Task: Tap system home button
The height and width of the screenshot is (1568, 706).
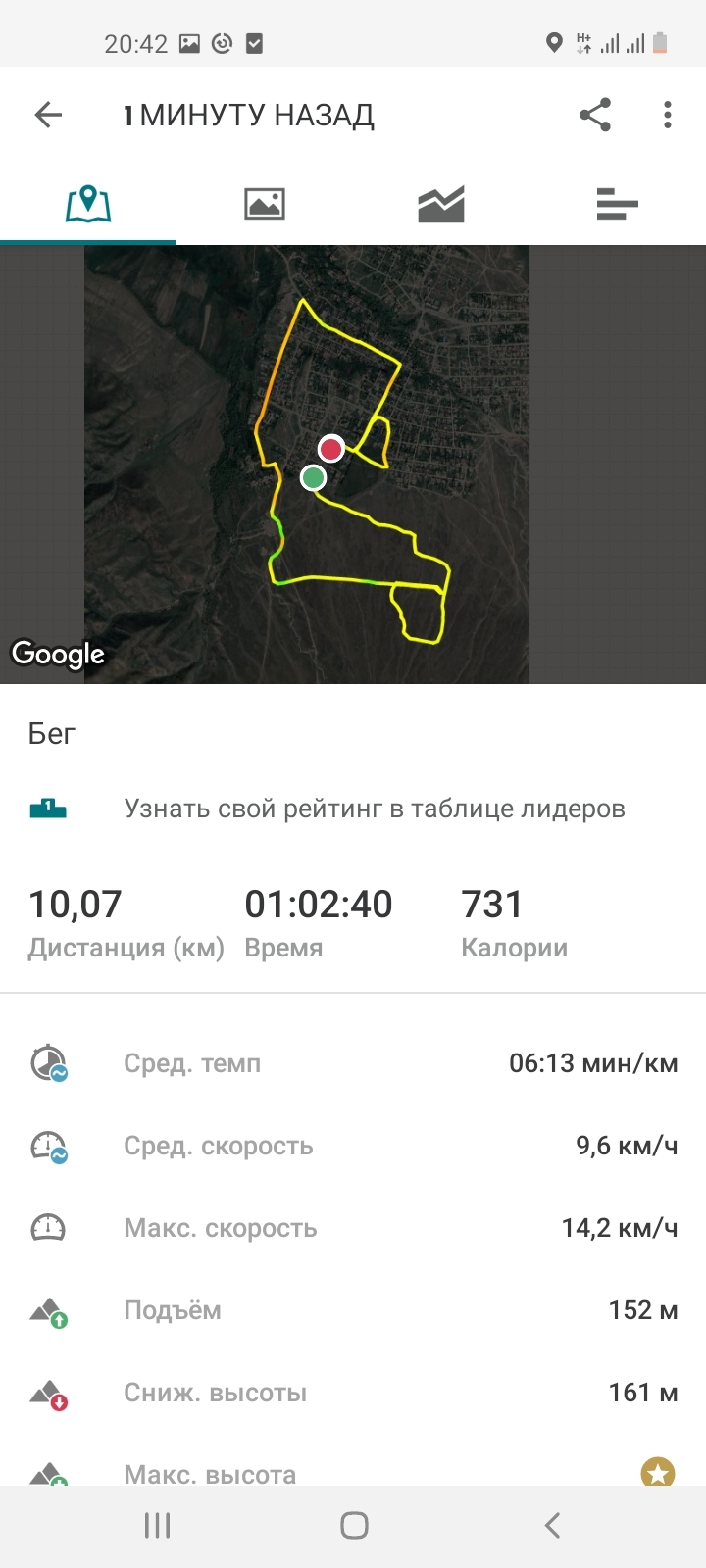Action: (x=354, y=1525)
